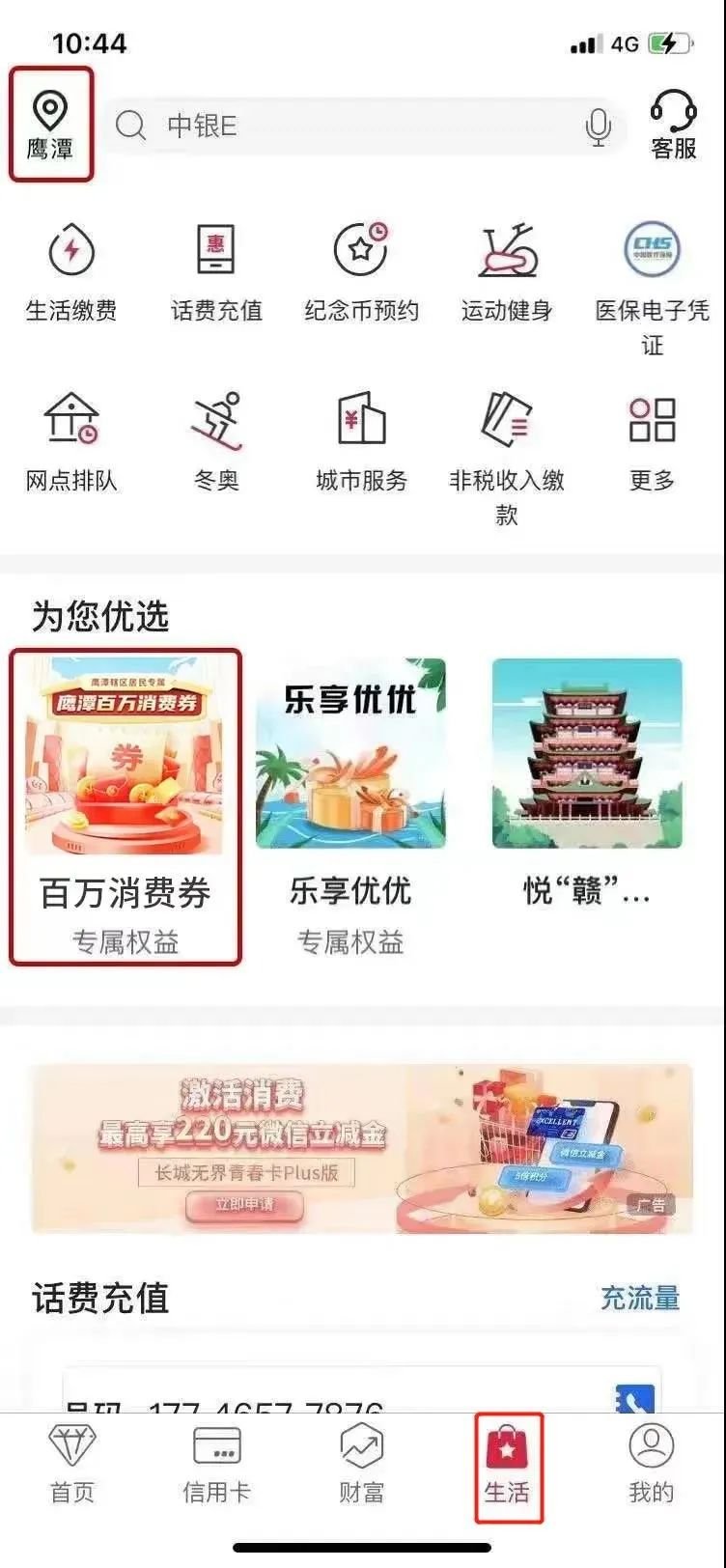Open 运动健身 service
This screenshot has width=726, height=1568.
click(x=507, y=269)
